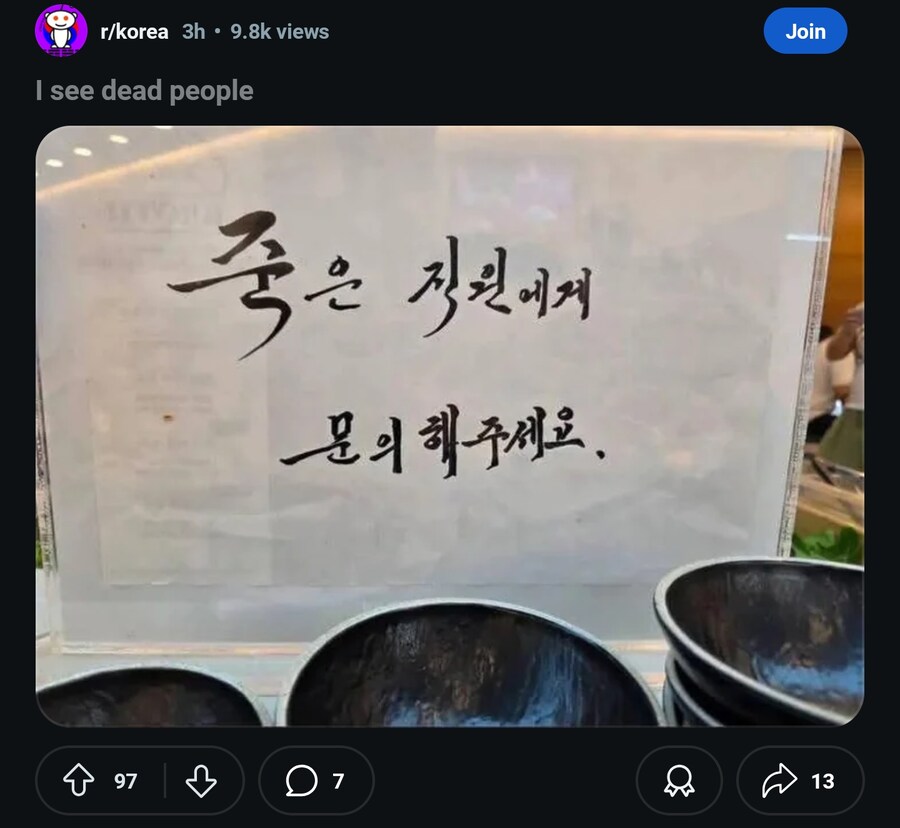
Task: Open the 7 comments
Action: tap(316, 781)
